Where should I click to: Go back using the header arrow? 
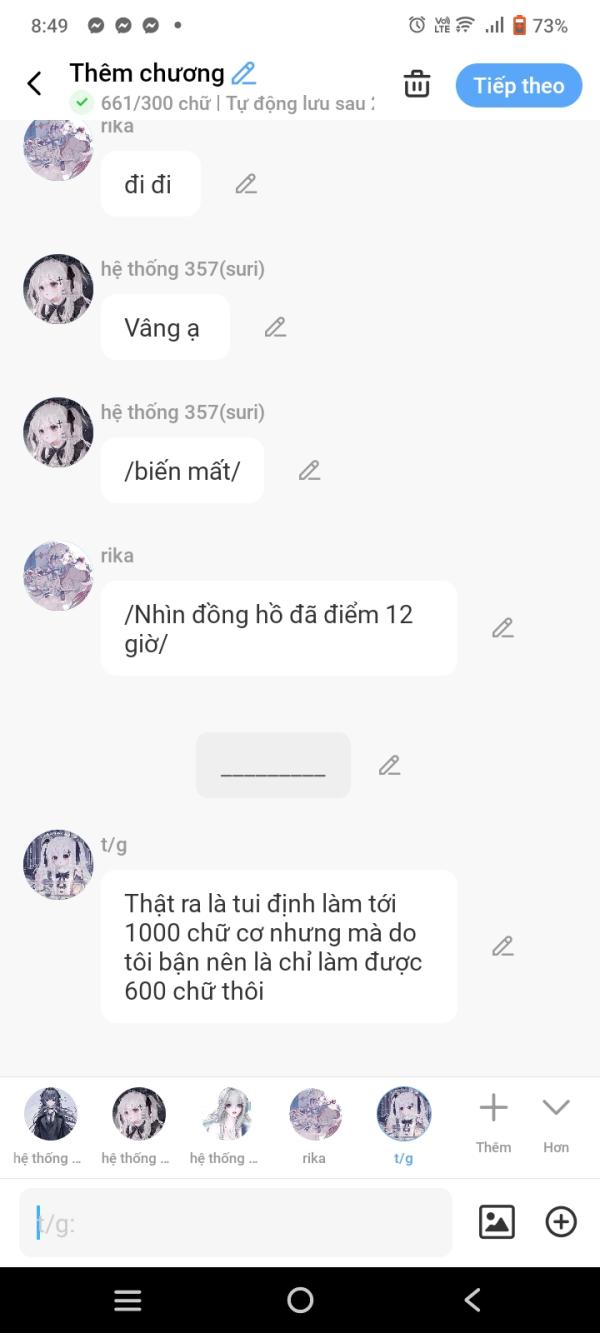(x=34, y=84)
